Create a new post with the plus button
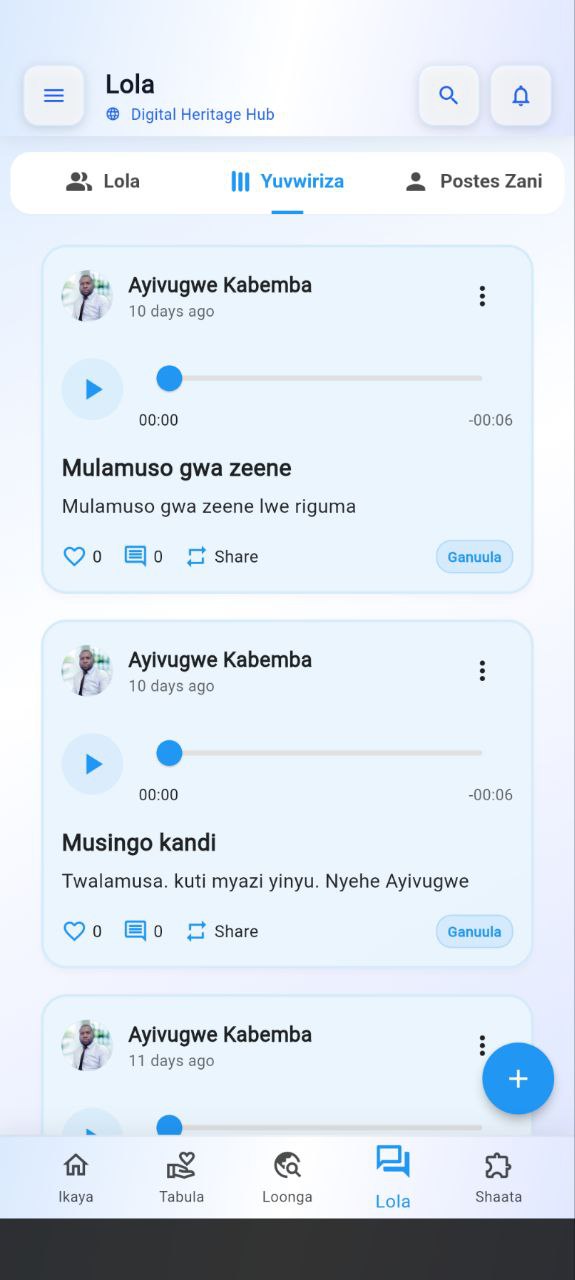The height and width of the screenshot is (1280, 575). pos(518,1079)
